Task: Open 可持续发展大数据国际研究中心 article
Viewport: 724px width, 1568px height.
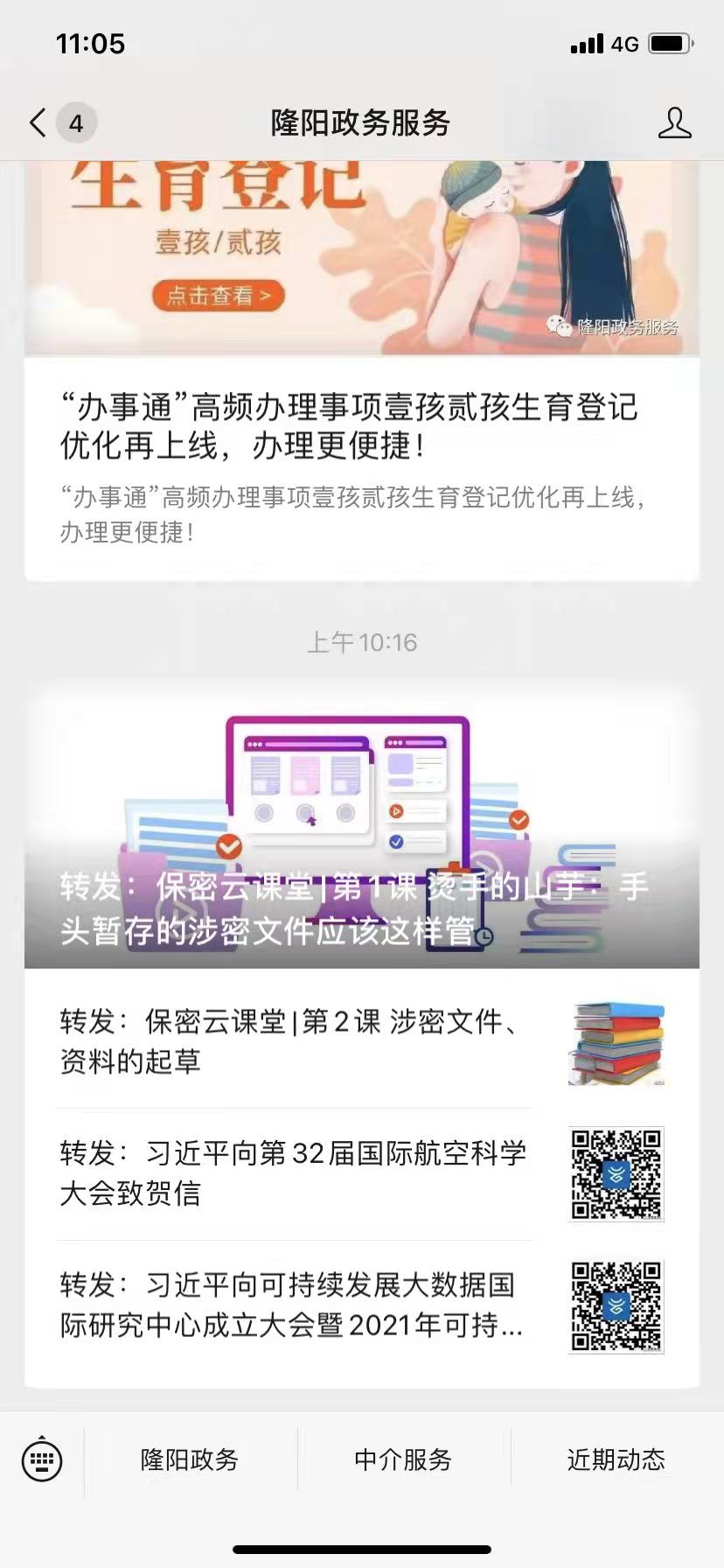Action: pos(293,1305)
